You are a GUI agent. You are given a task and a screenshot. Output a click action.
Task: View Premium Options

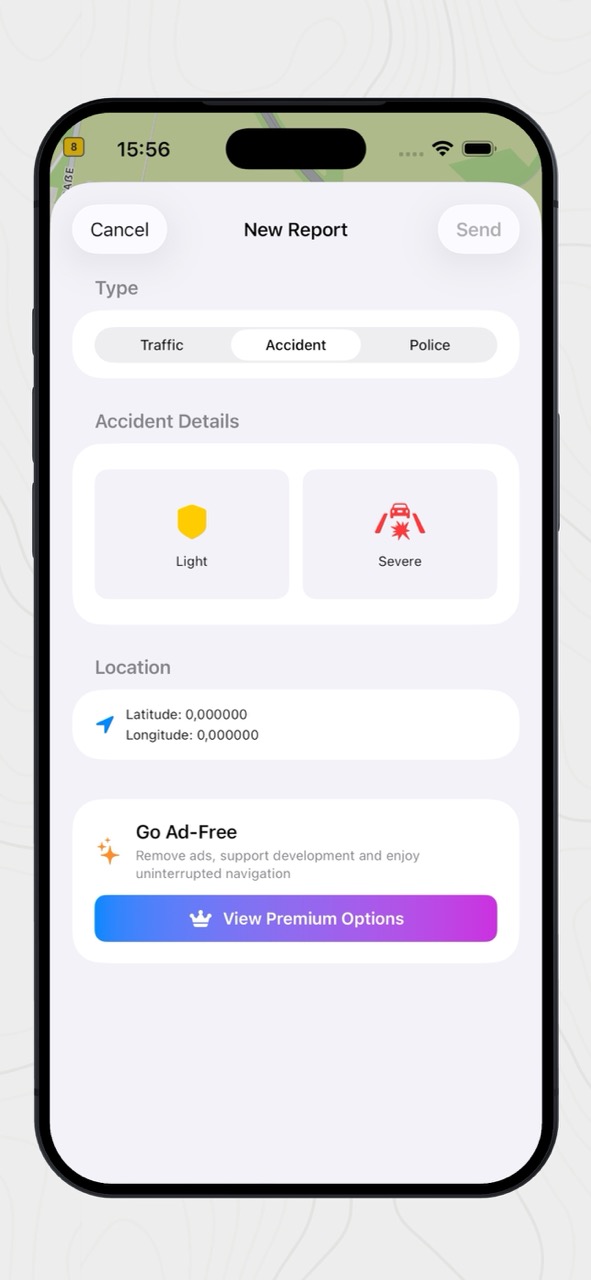[296, 918]
